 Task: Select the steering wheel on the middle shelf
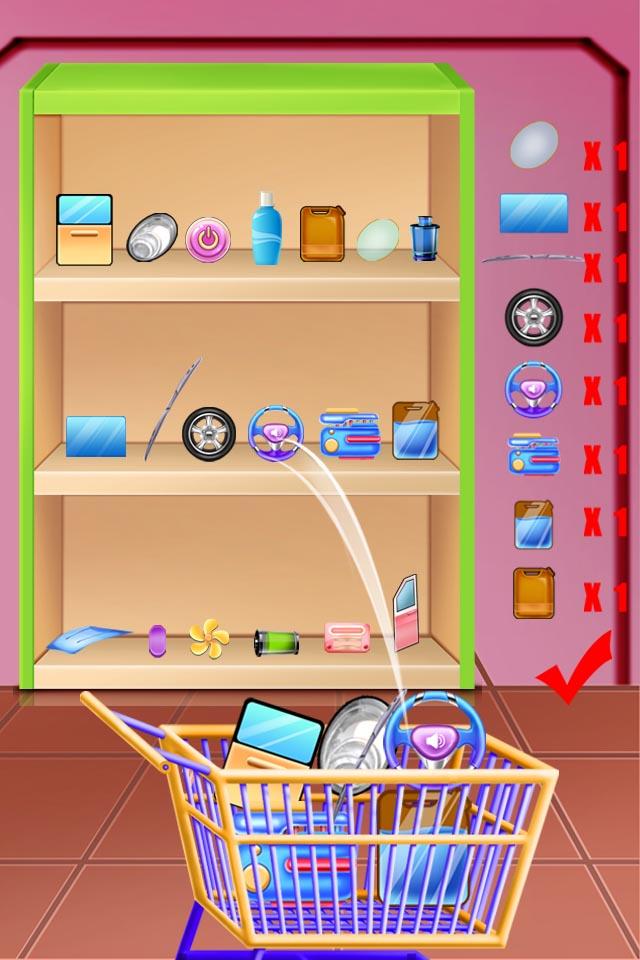click(x=275, y=431)
